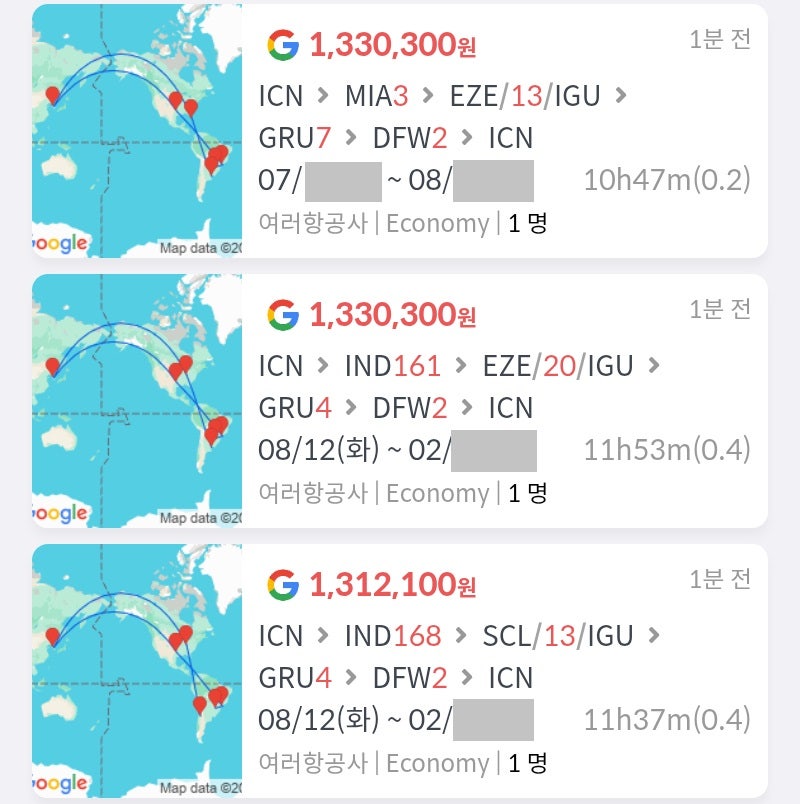Click the Google icon on the second deal card
This screenshot has height=804, width=800.
click(283, 315)
